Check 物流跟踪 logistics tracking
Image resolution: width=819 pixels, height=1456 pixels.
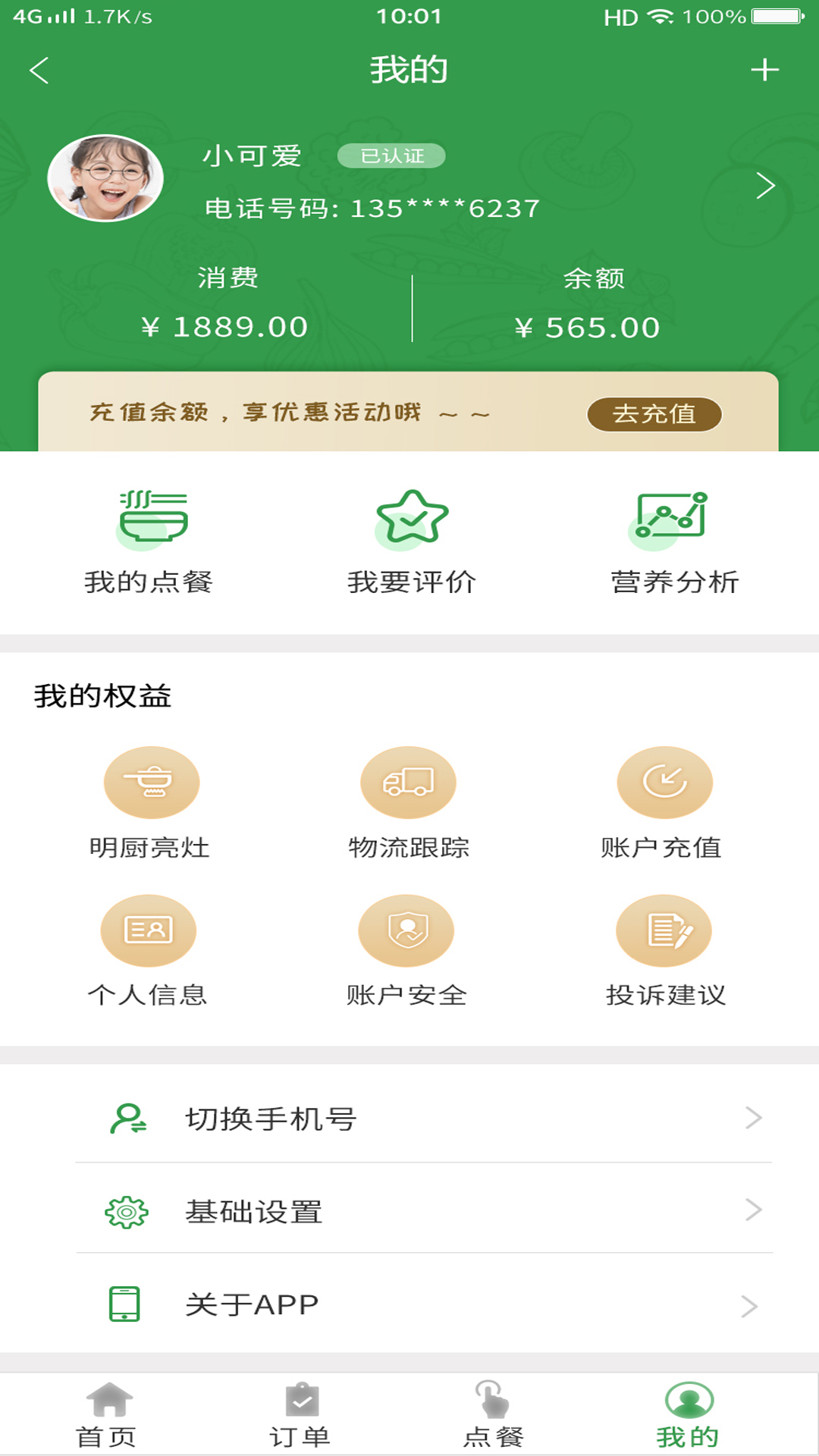[408, 802]
